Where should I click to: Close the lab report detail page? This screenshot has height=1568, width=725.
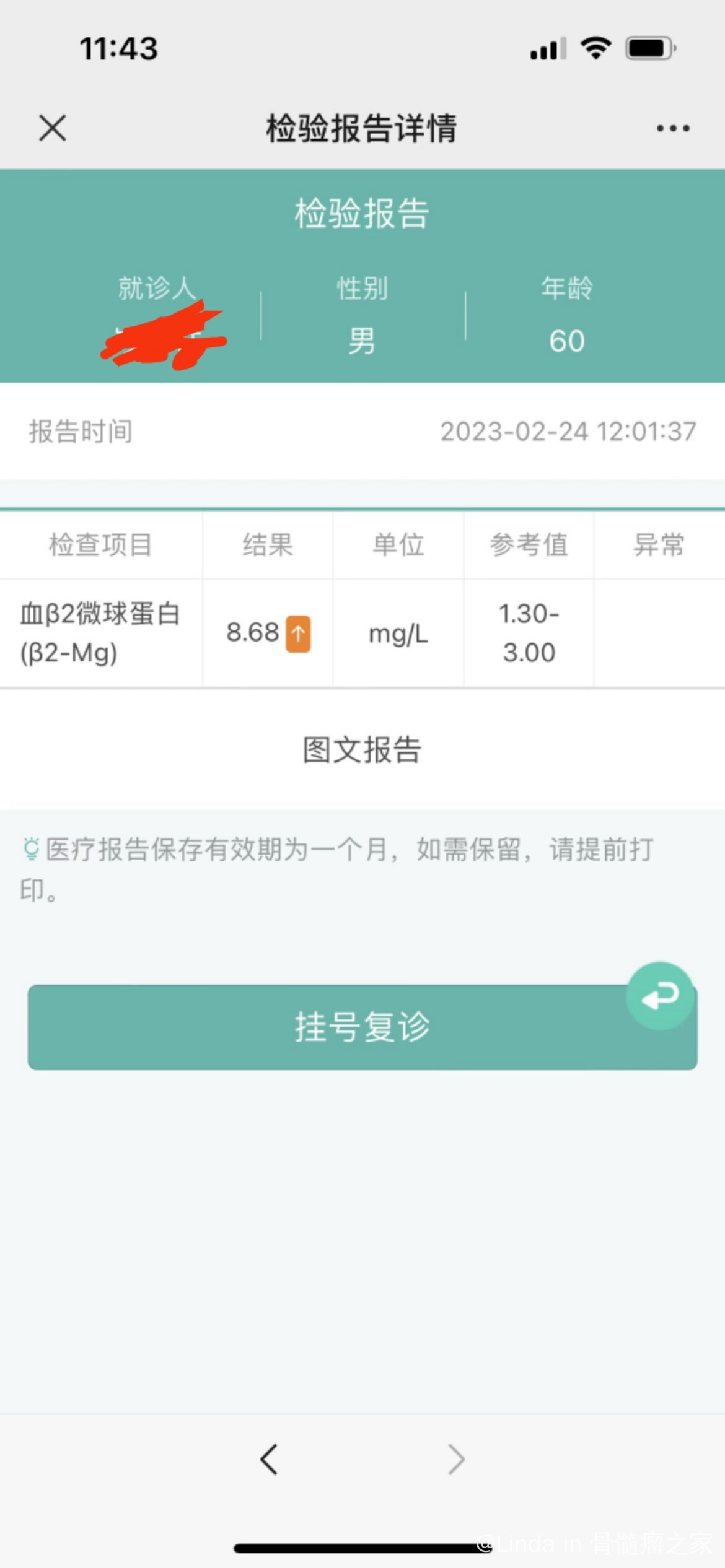(x=52, y=128)
